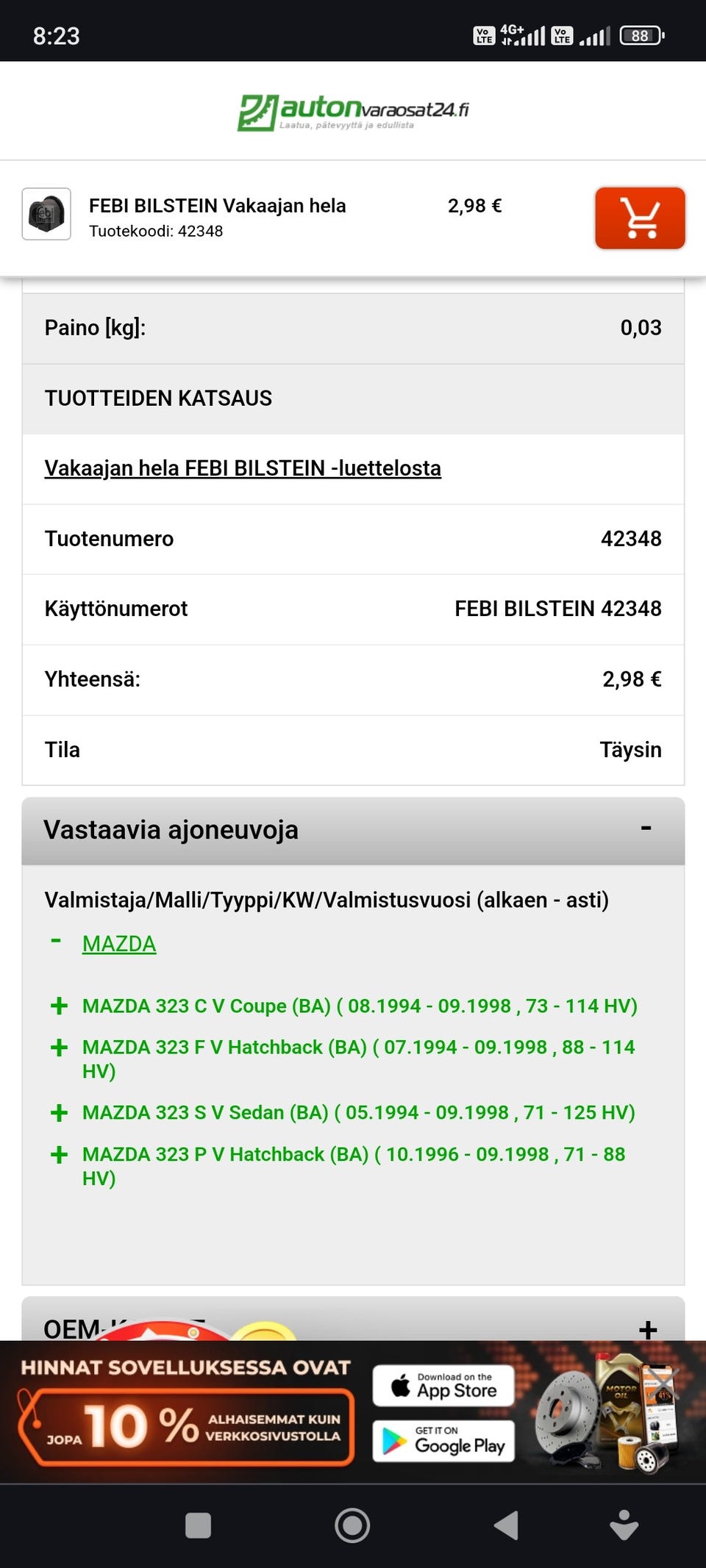Viewport: 706px width, 1568px height.
Task: Go back with the system back button
Action: coord(506,1525)
